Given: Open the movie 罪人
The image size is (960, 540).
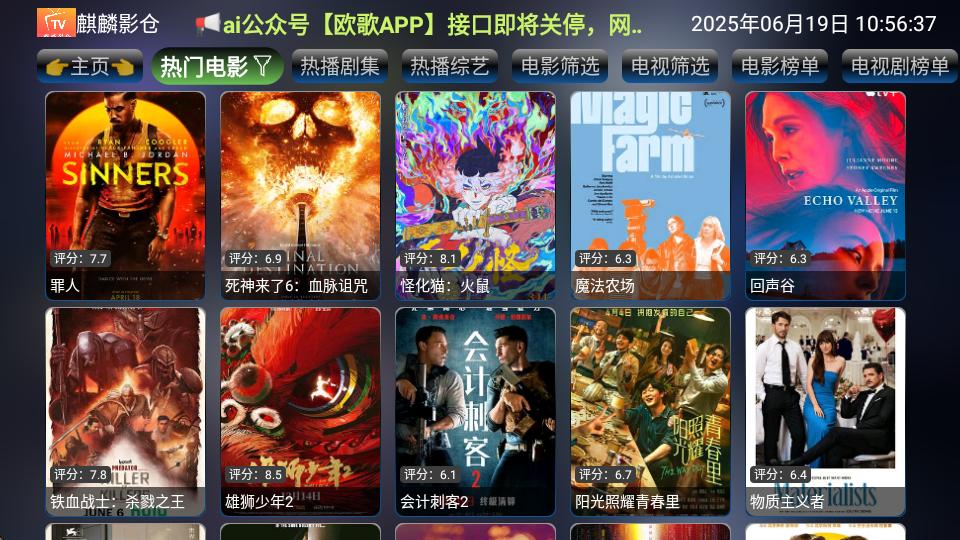Looking at the screenshot, I should click(x=125, y=195).
